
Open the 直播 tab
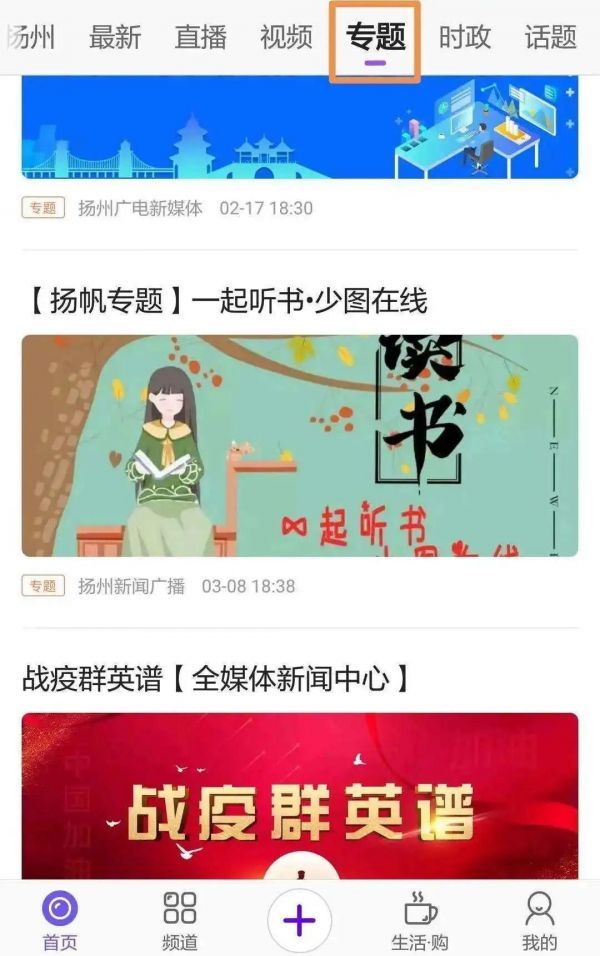click(200, 37)
